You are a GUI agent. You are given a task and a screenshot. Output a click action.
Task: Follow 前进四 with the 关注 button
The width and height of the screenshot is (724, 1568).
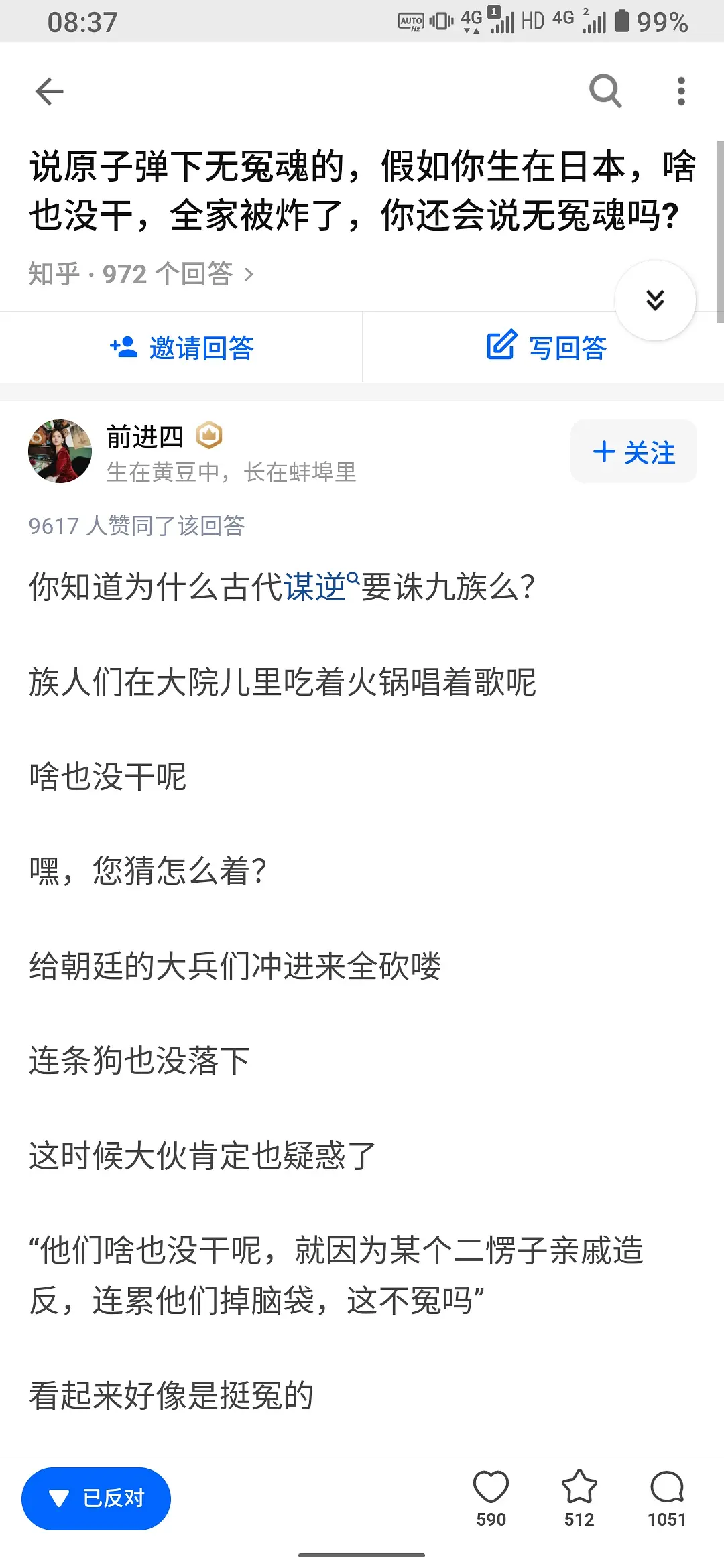[633, 452]
